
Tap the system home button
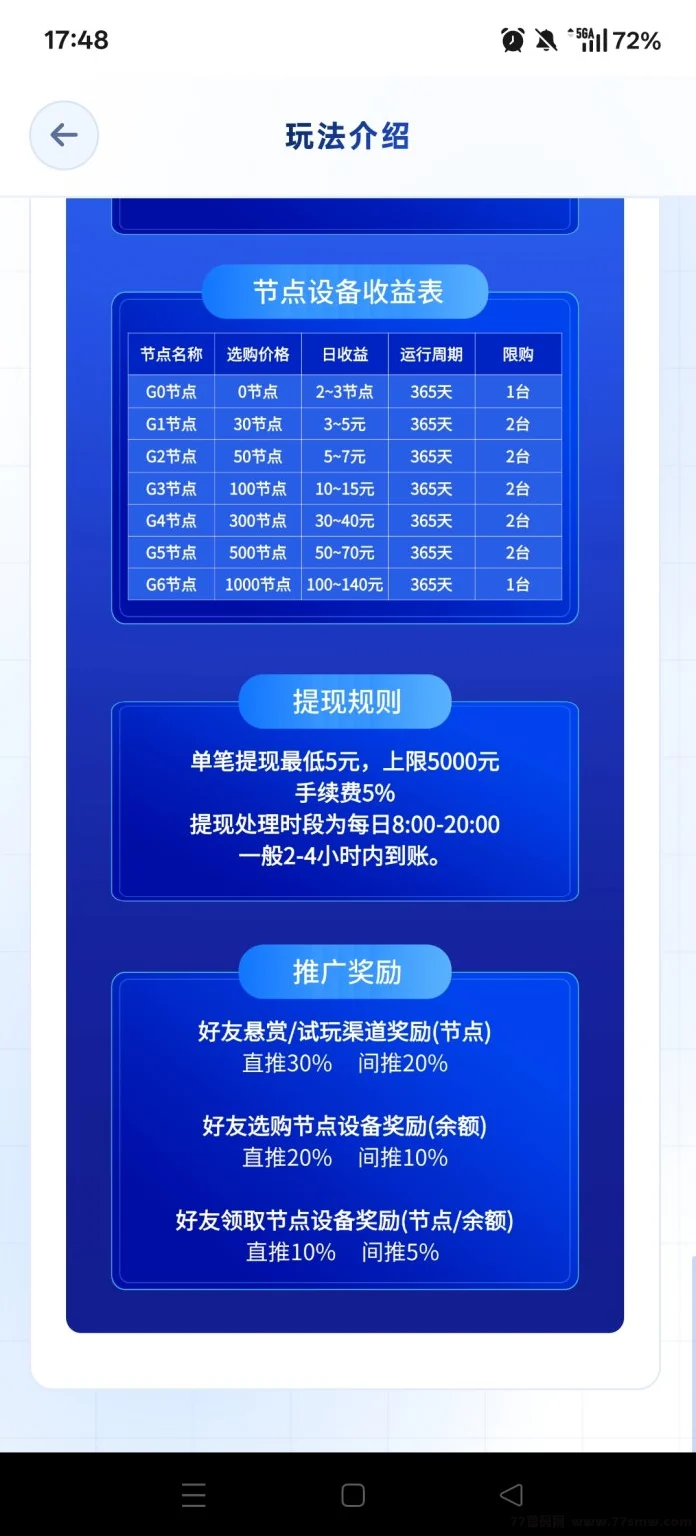353,1495
